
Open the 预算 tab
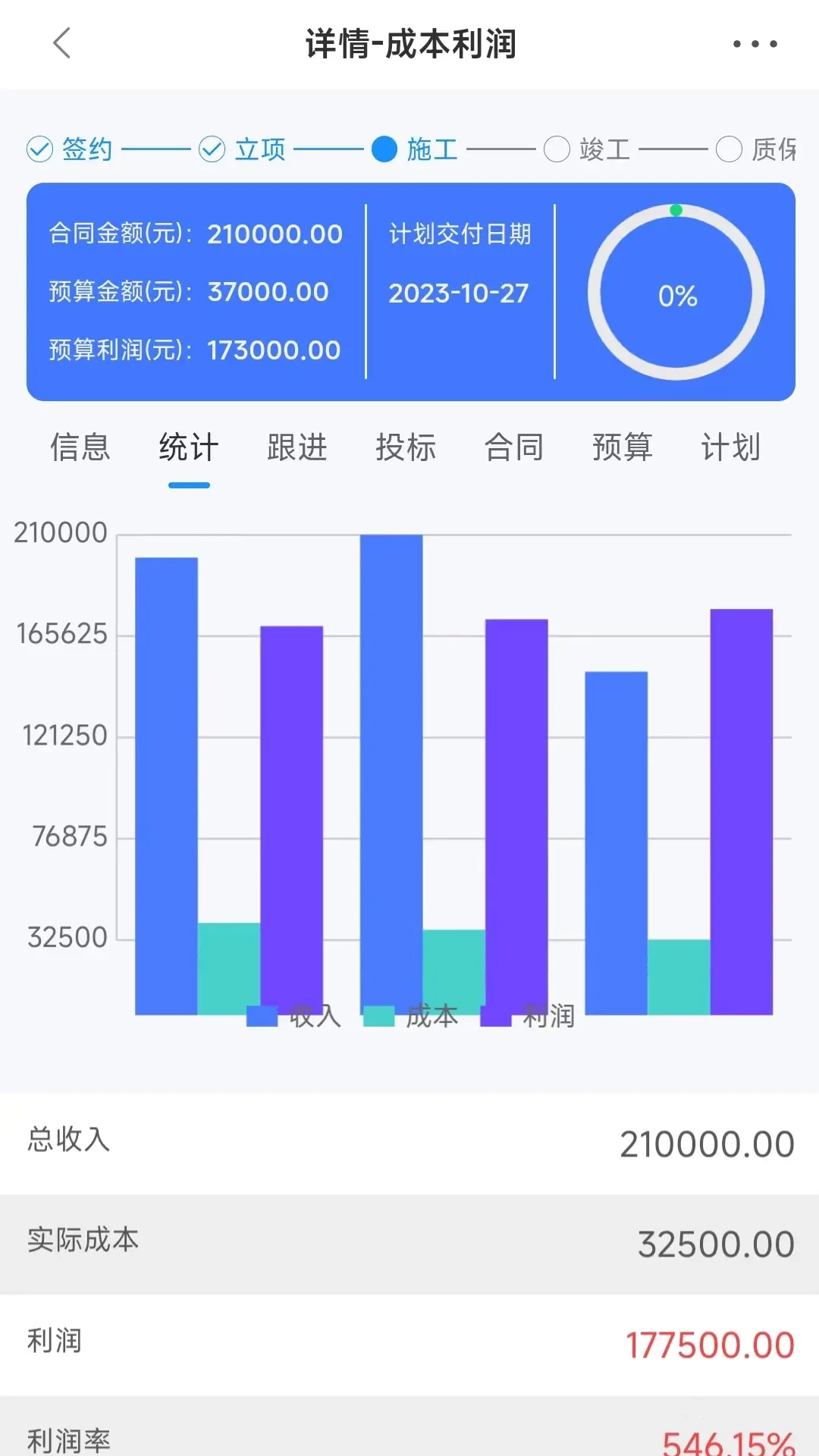tap(623, 448)
